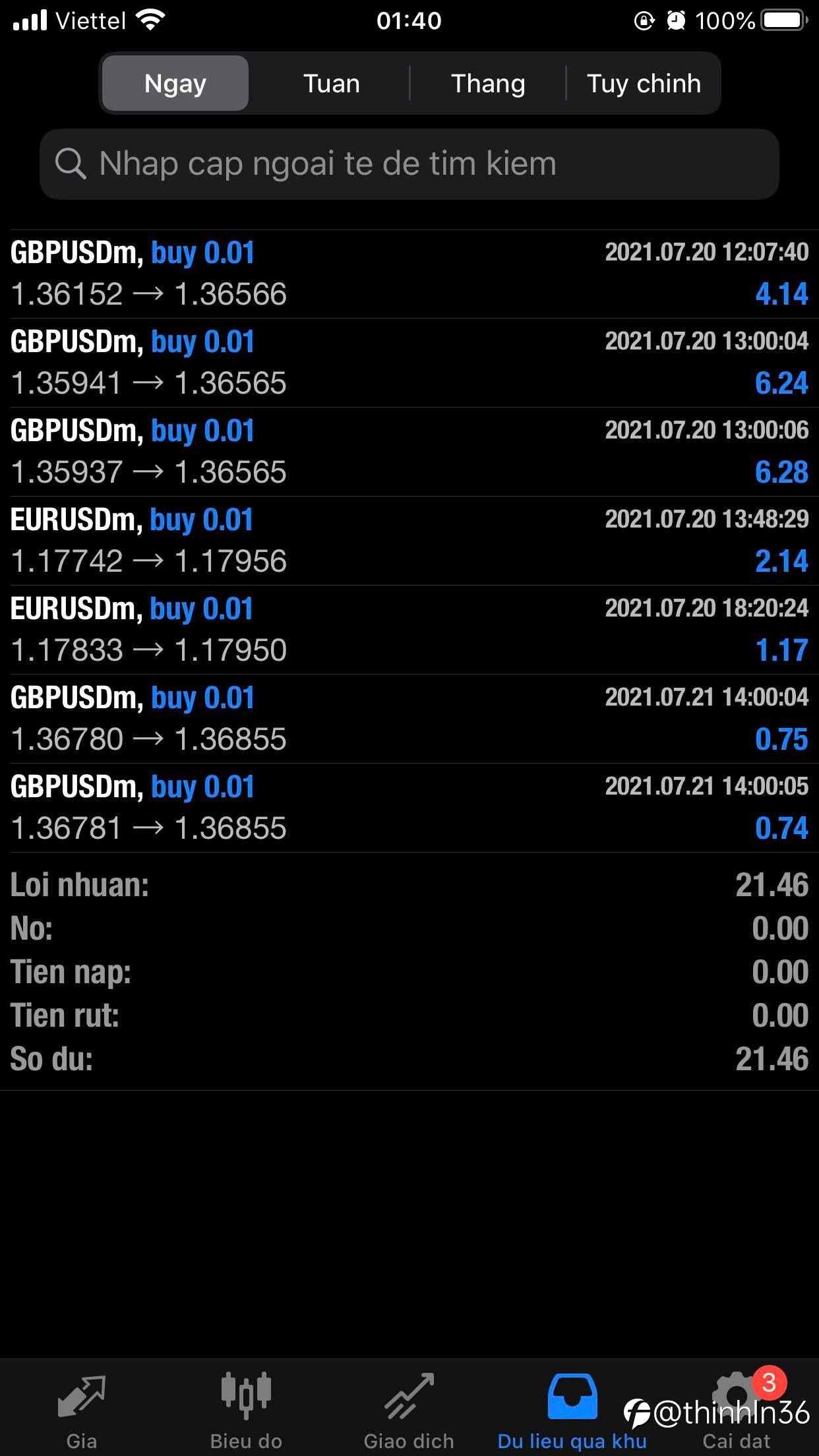This screenshot has width=819, height=1456.
Task: Open the GBPUSDm trade with profit 6.24
Action: click(x=409, y=363)
